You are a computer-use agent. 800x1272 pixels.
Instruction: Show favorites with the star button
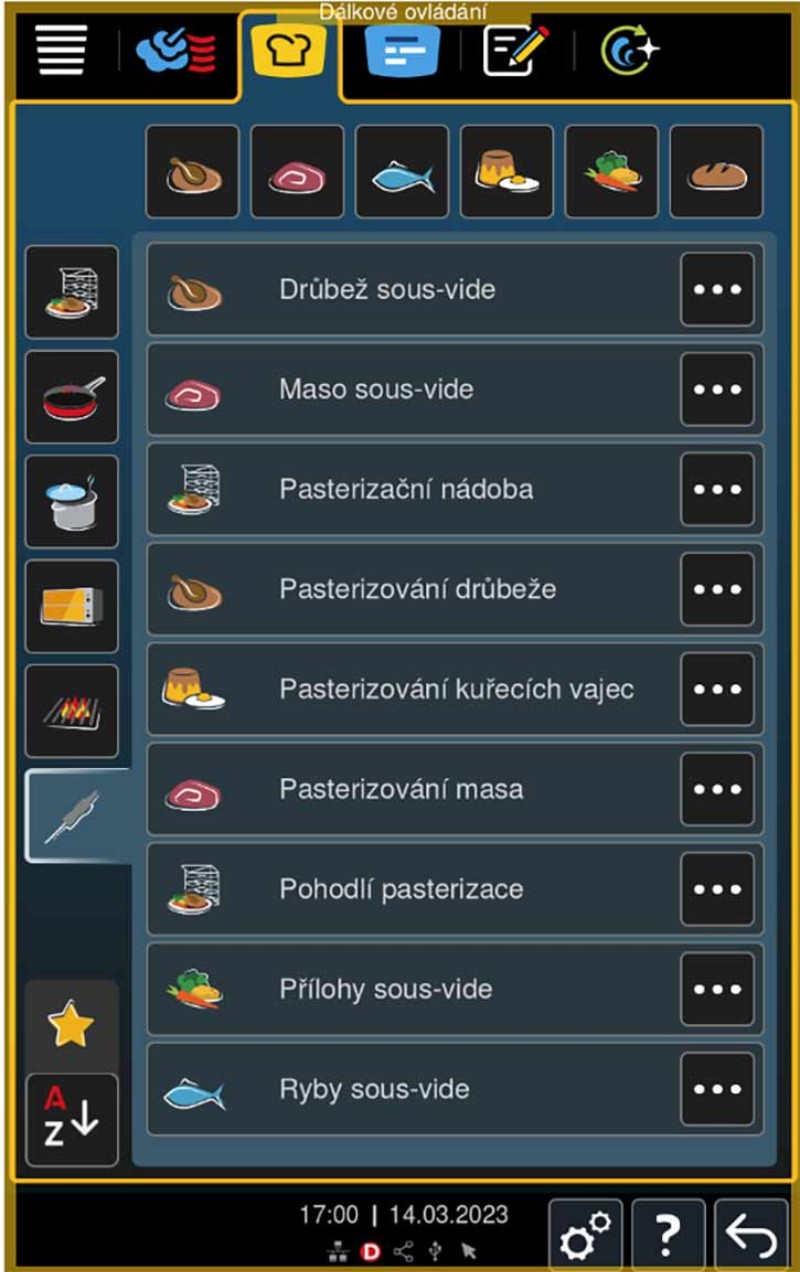[x=72, y=1026]
